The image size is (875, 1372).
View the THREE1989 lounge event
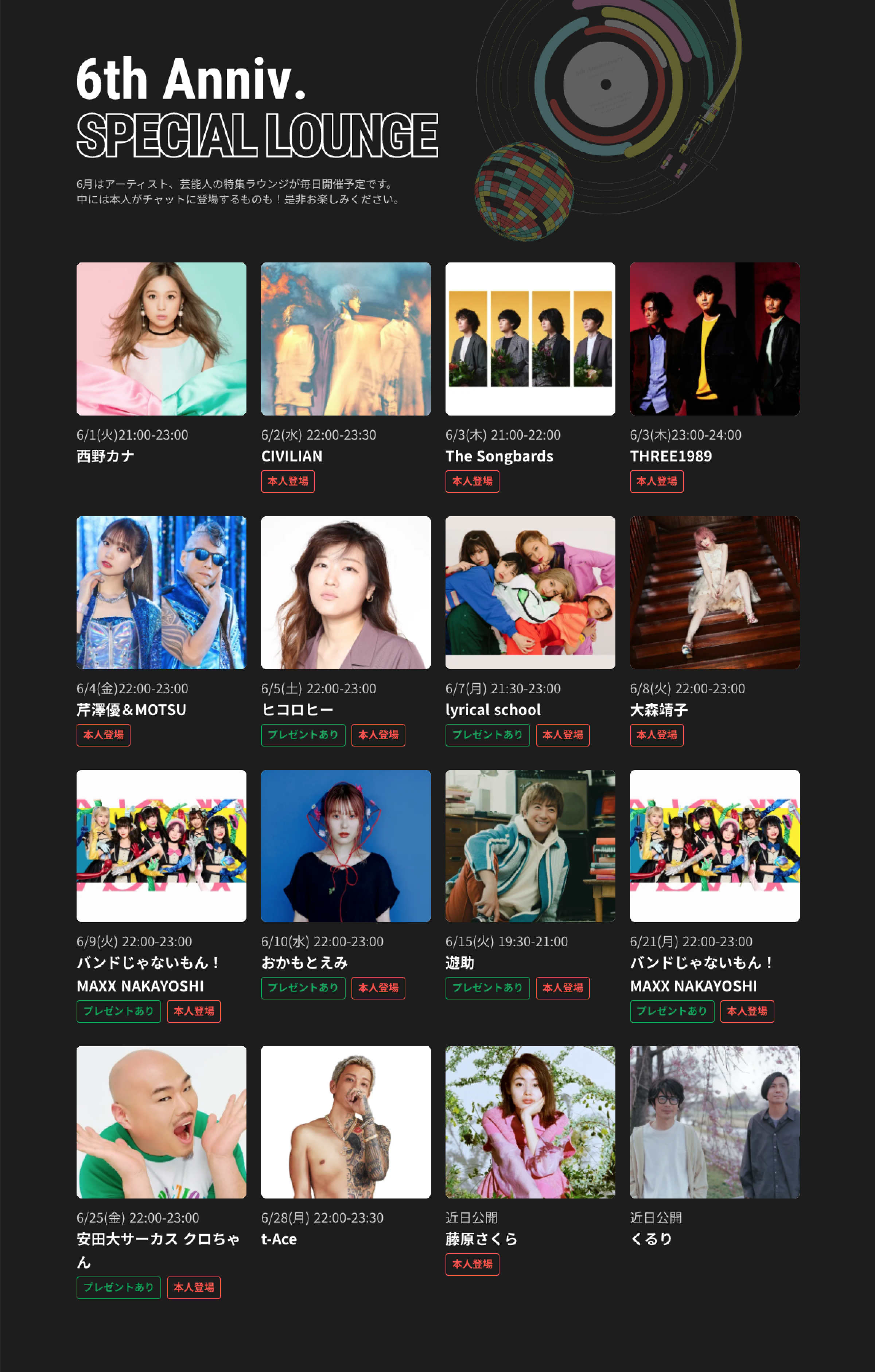pyautogui.click(x=714, y=339)
